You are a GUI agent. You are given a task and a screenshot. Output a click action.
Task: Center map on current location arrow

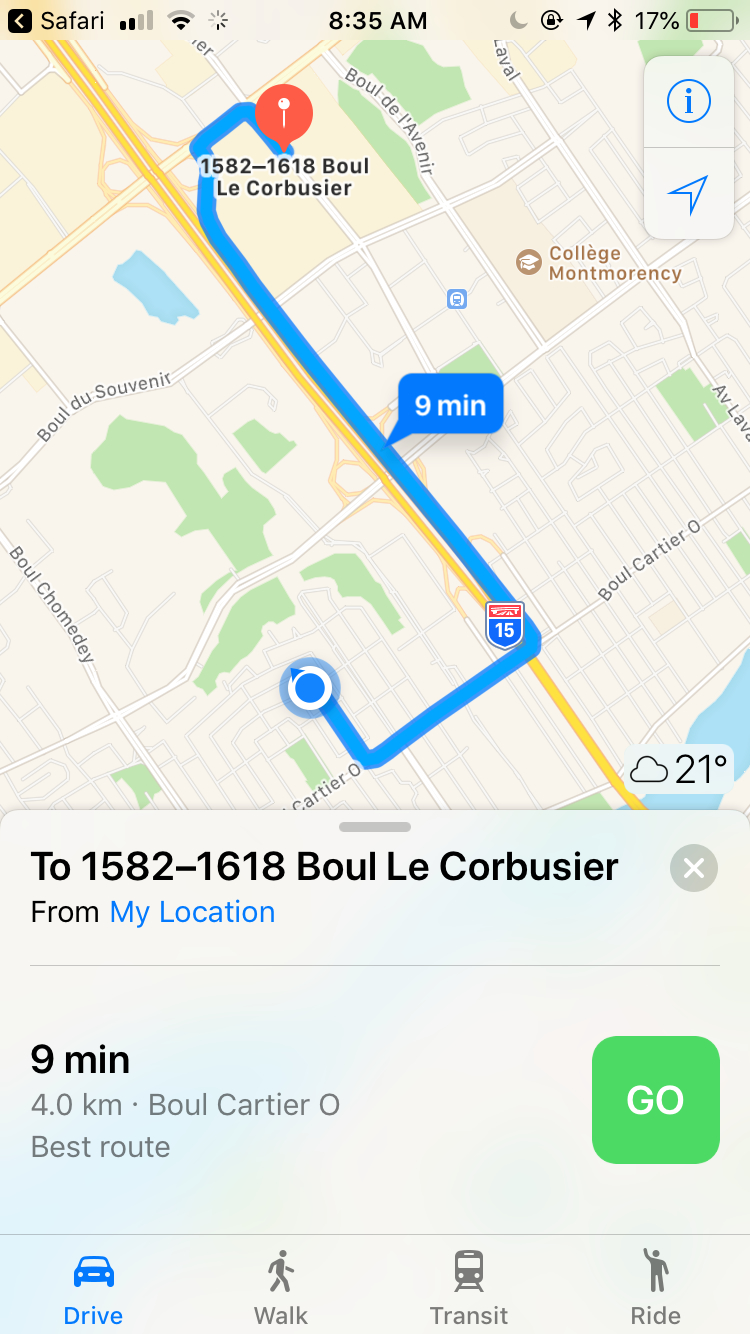pyautogui.click(x=688, y=194)
